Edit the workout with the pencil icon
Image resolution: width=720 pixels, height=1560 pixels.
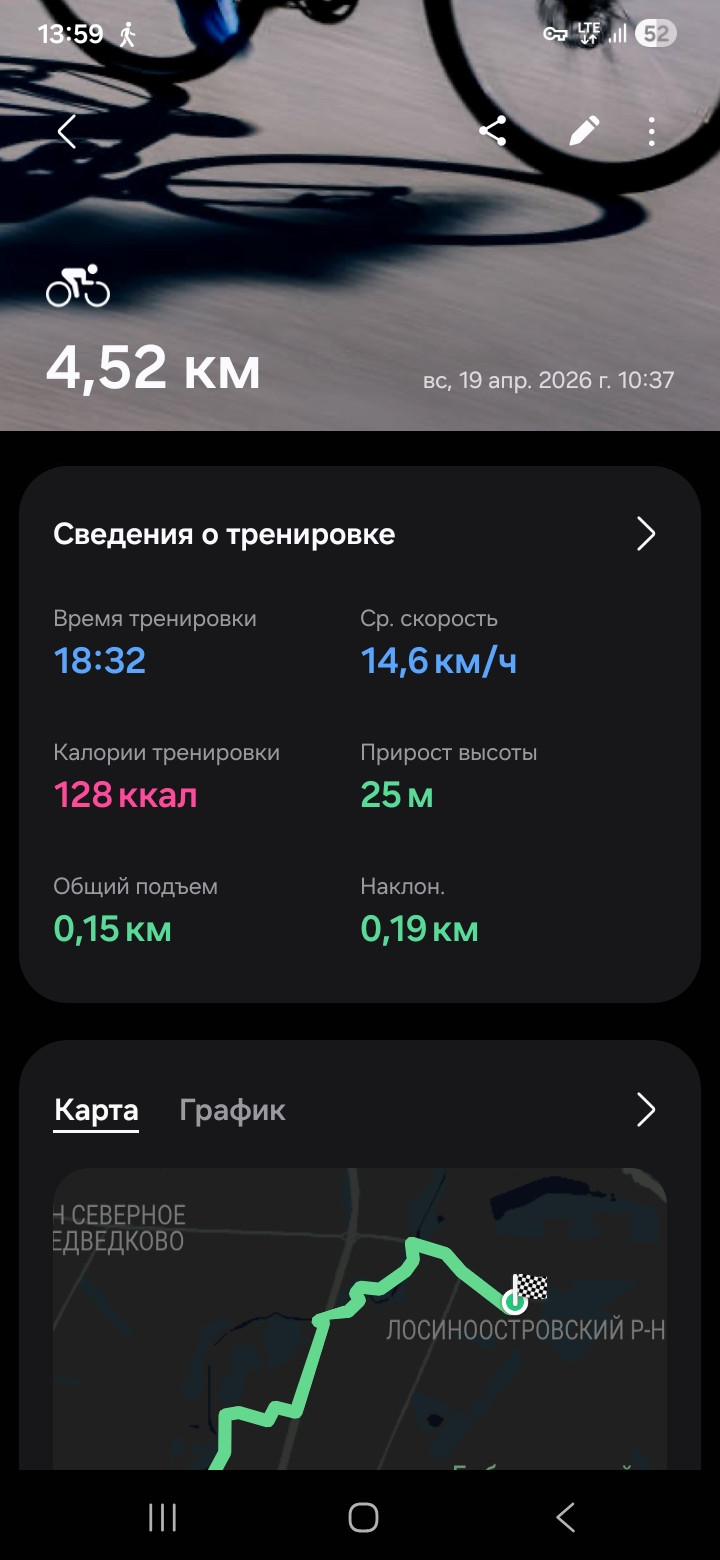click(584, 131)
